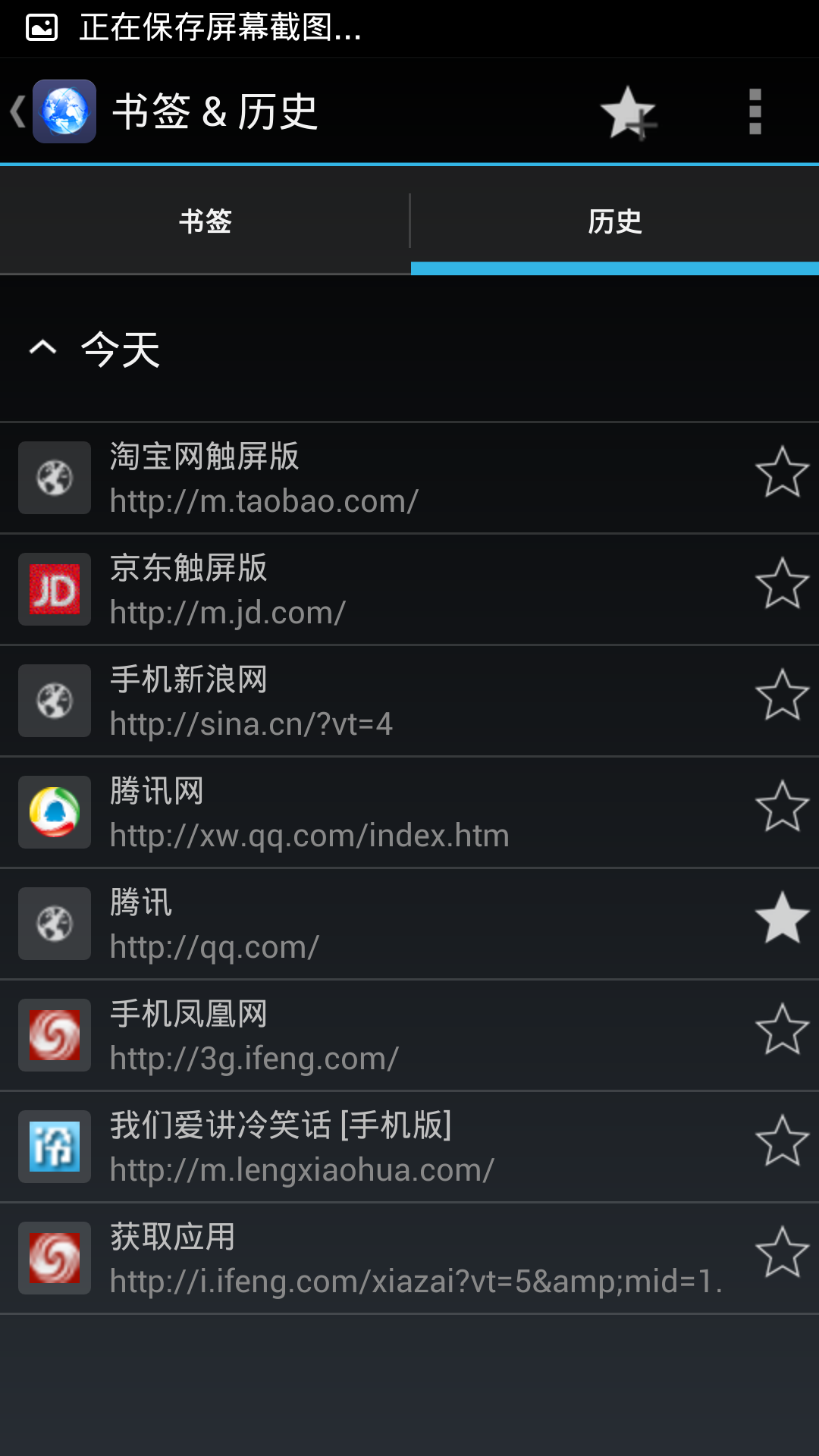Open 获取应用 history entry
This screenshot has height=1456, width=819.
[379, 1259]
